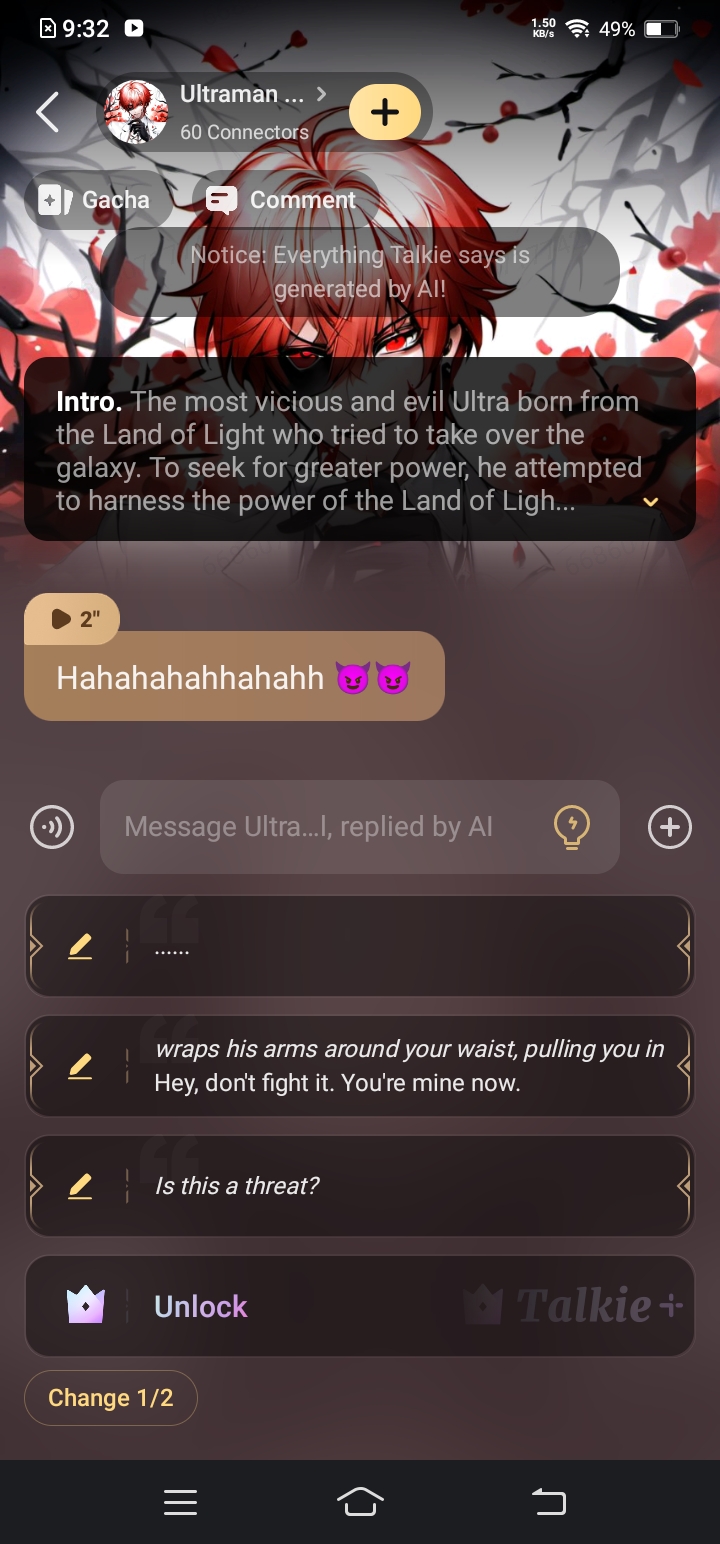Go to the system home screen
720x1544 pixels.
click(x=360, y=1501)
